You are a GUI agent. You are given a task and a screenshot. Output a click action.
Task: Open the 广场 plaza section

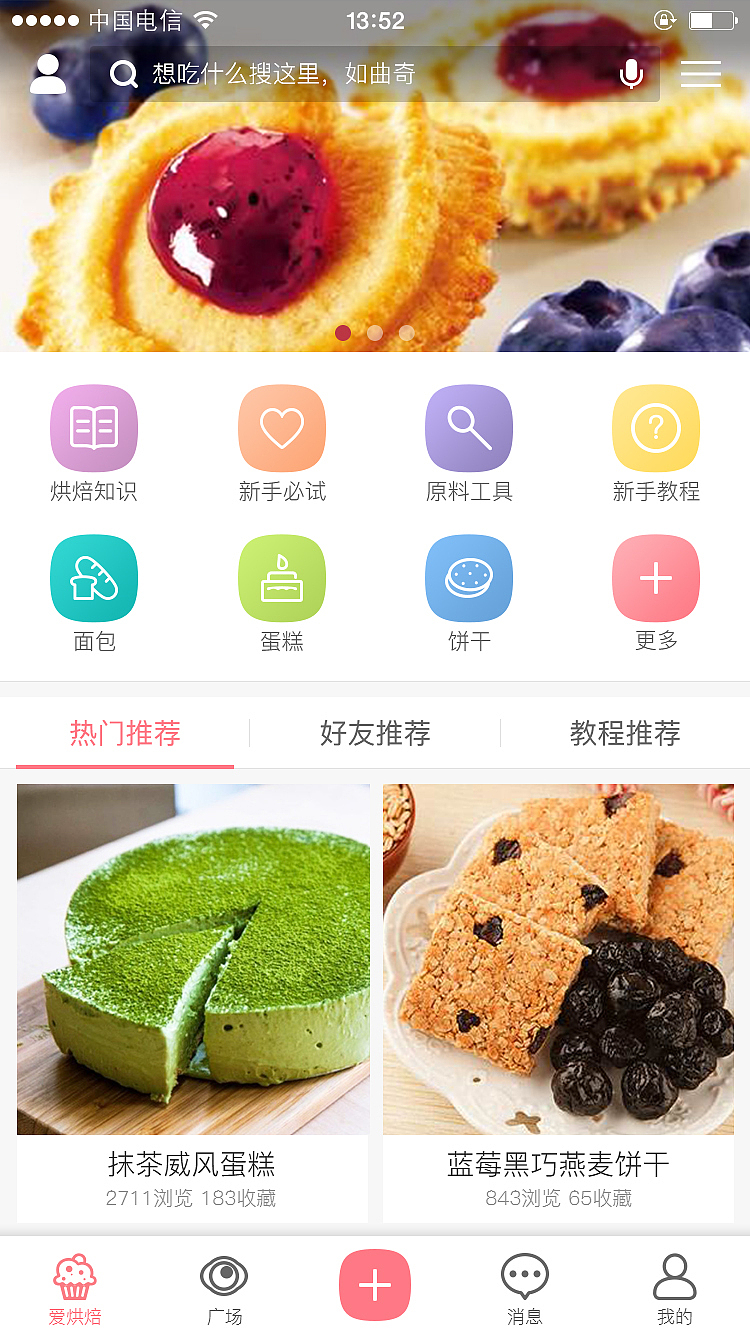pyautogui.click(x=224, y=1285)
